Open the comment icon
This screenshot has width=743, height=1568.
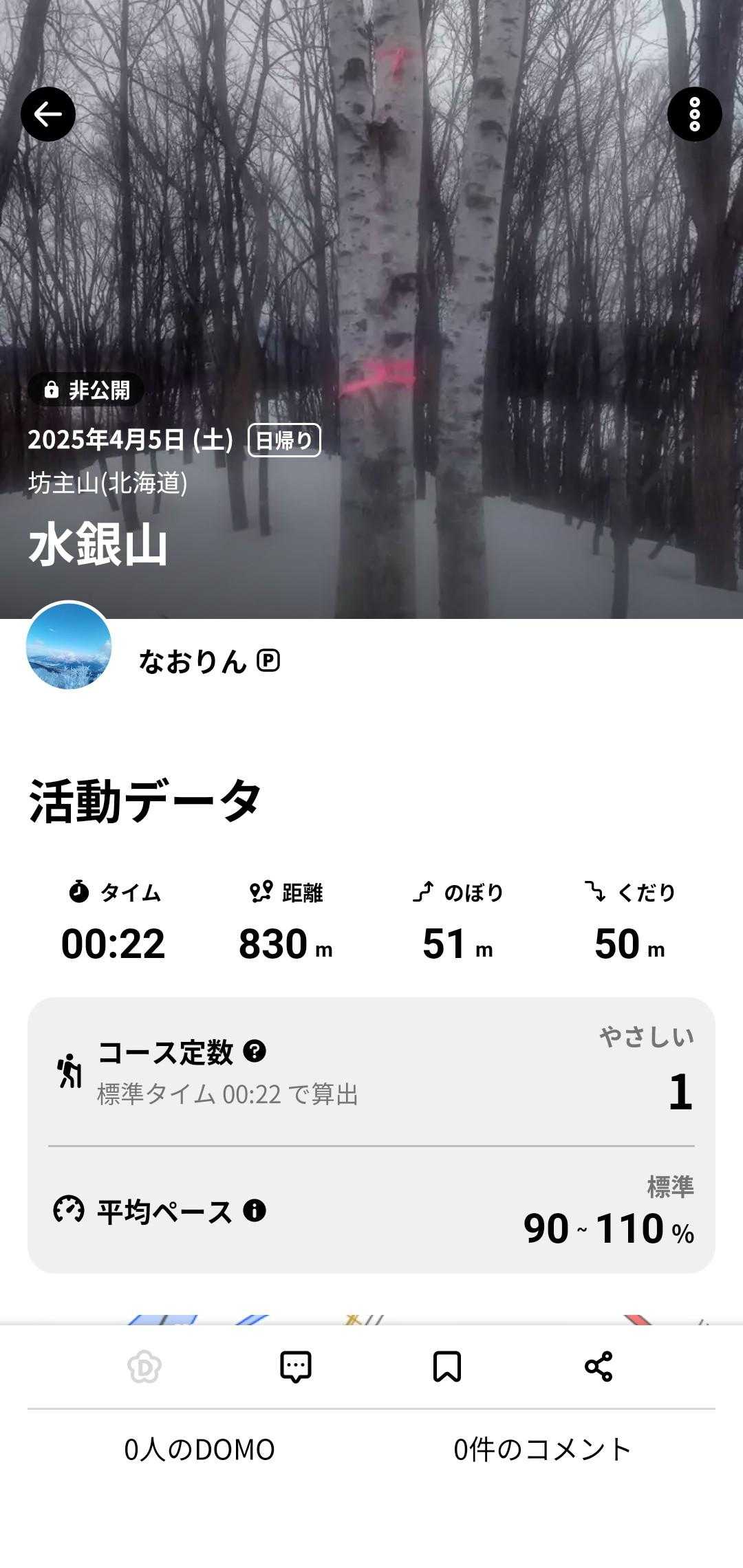[296, 1366]
